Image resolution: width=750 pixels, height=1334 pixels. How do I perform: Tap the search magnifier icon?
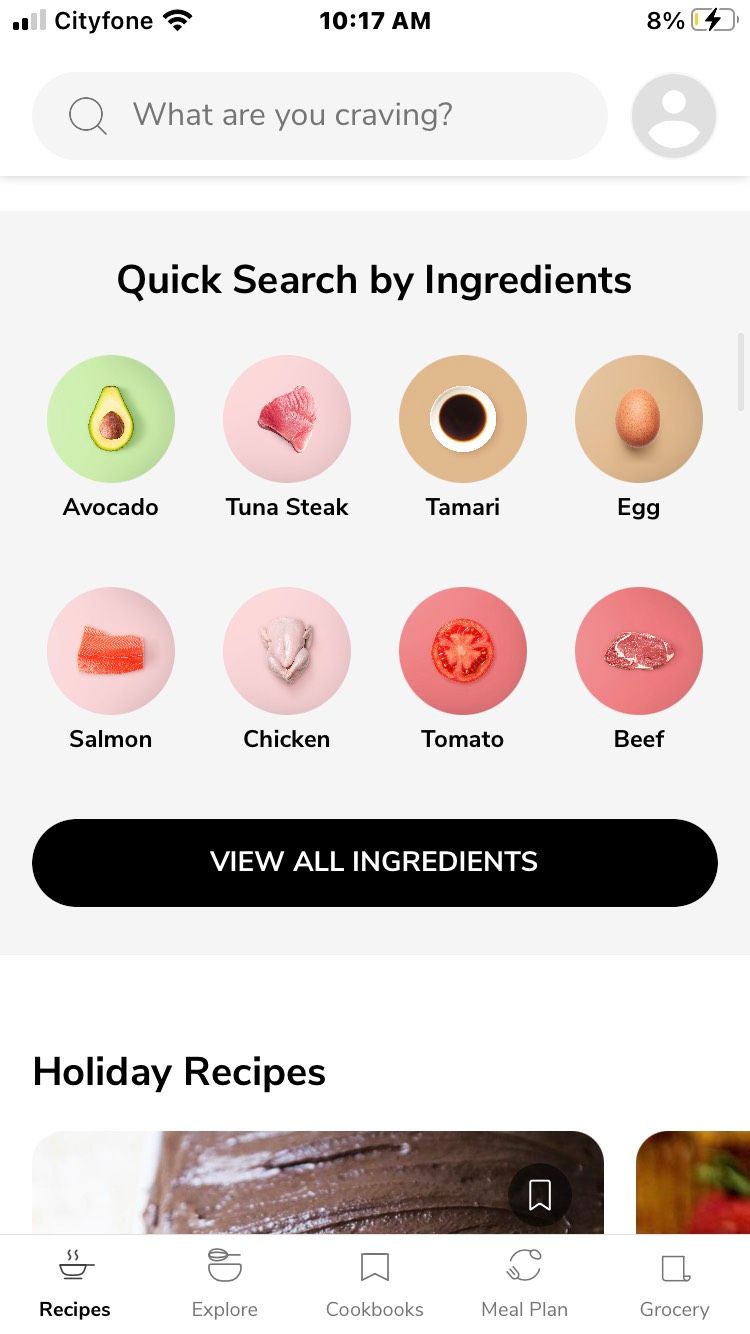pyautogui.click(x=87, y=114)
